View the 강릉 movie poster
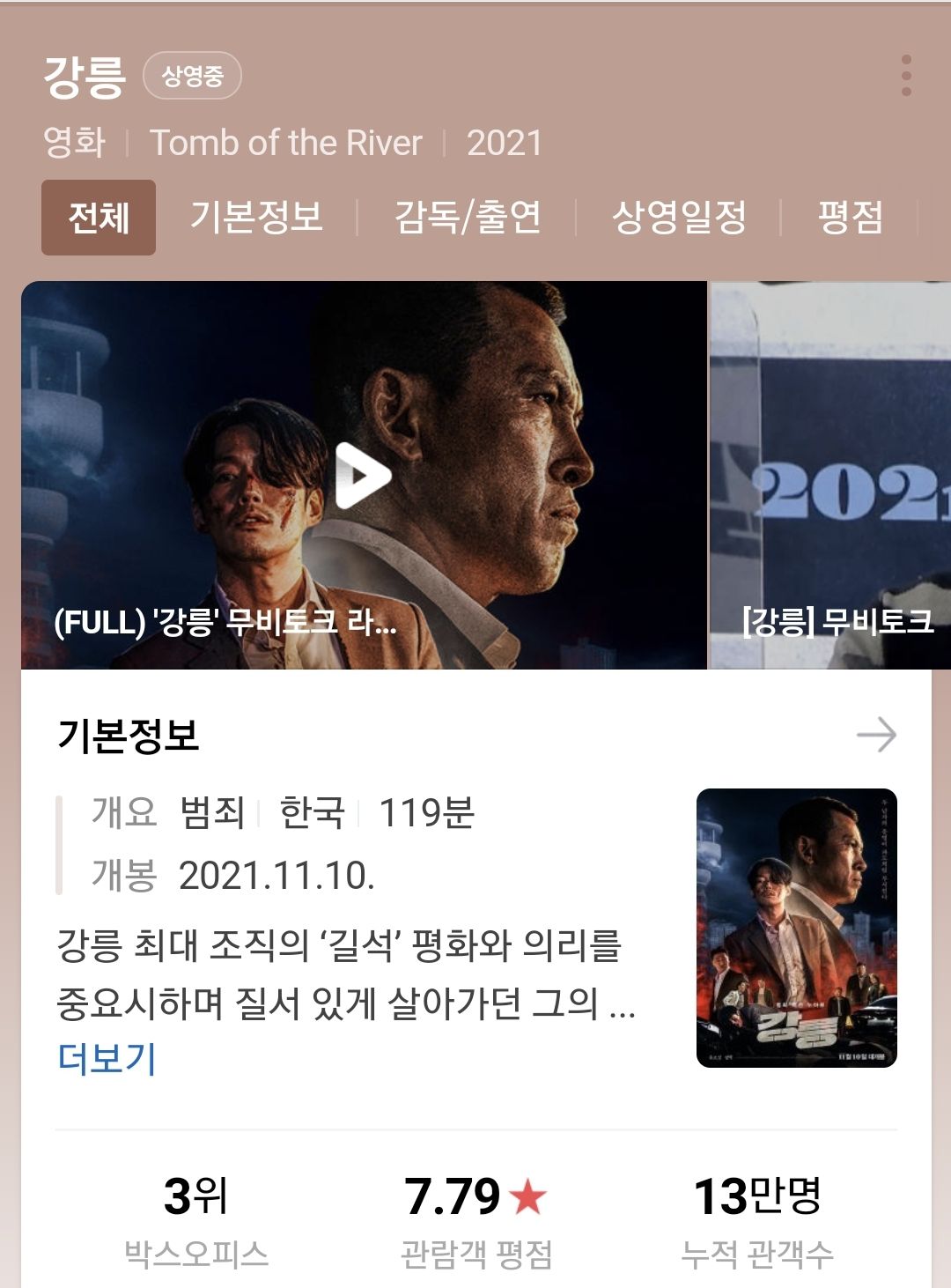 pos(796,928)
